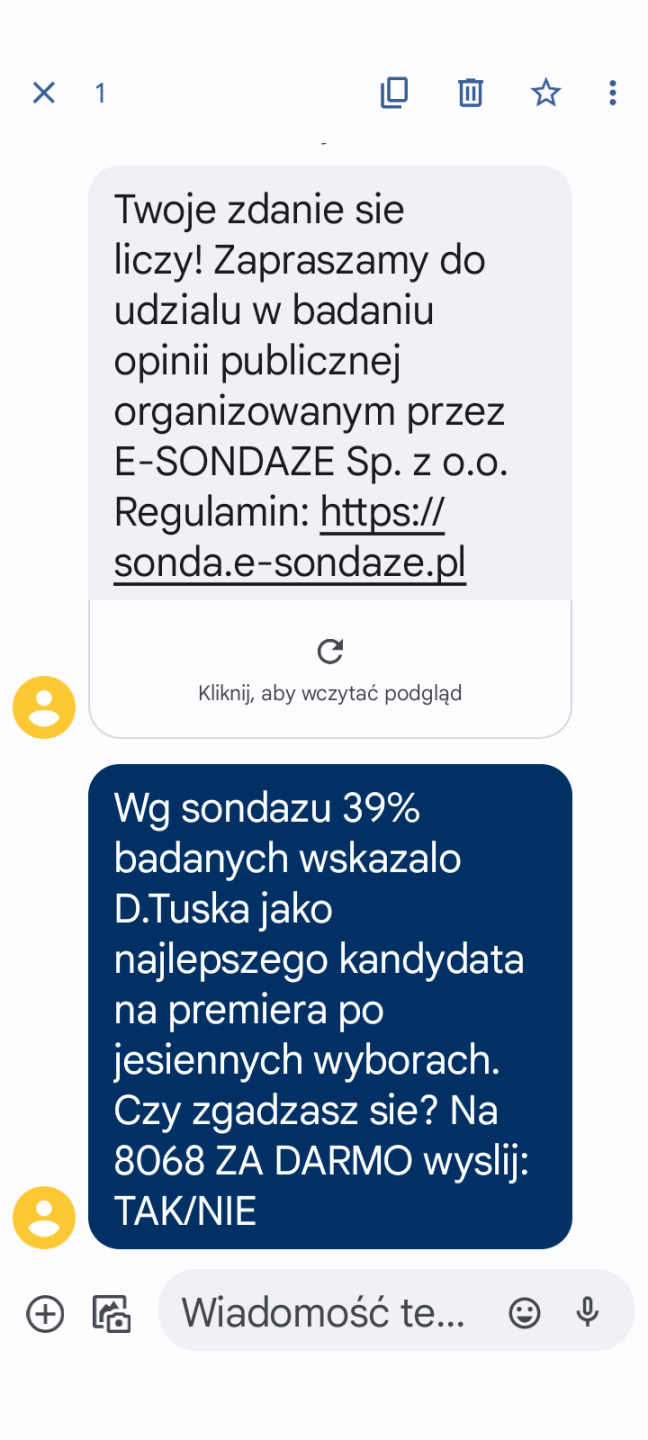Open the gallery and camera picker
This screenshot has height=1440, width=648.
112,1313
